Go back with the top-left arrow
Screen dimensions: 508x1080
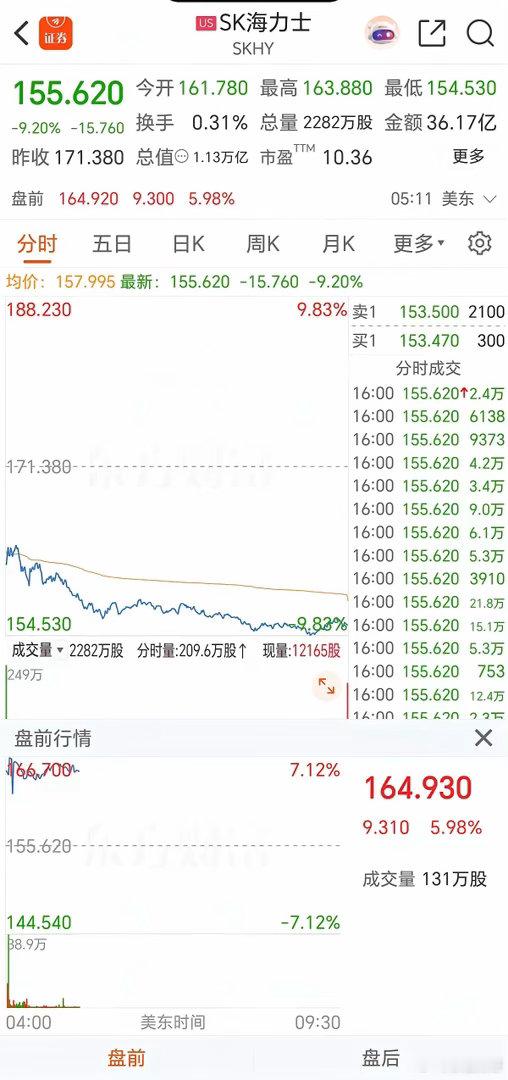point(22,33)
